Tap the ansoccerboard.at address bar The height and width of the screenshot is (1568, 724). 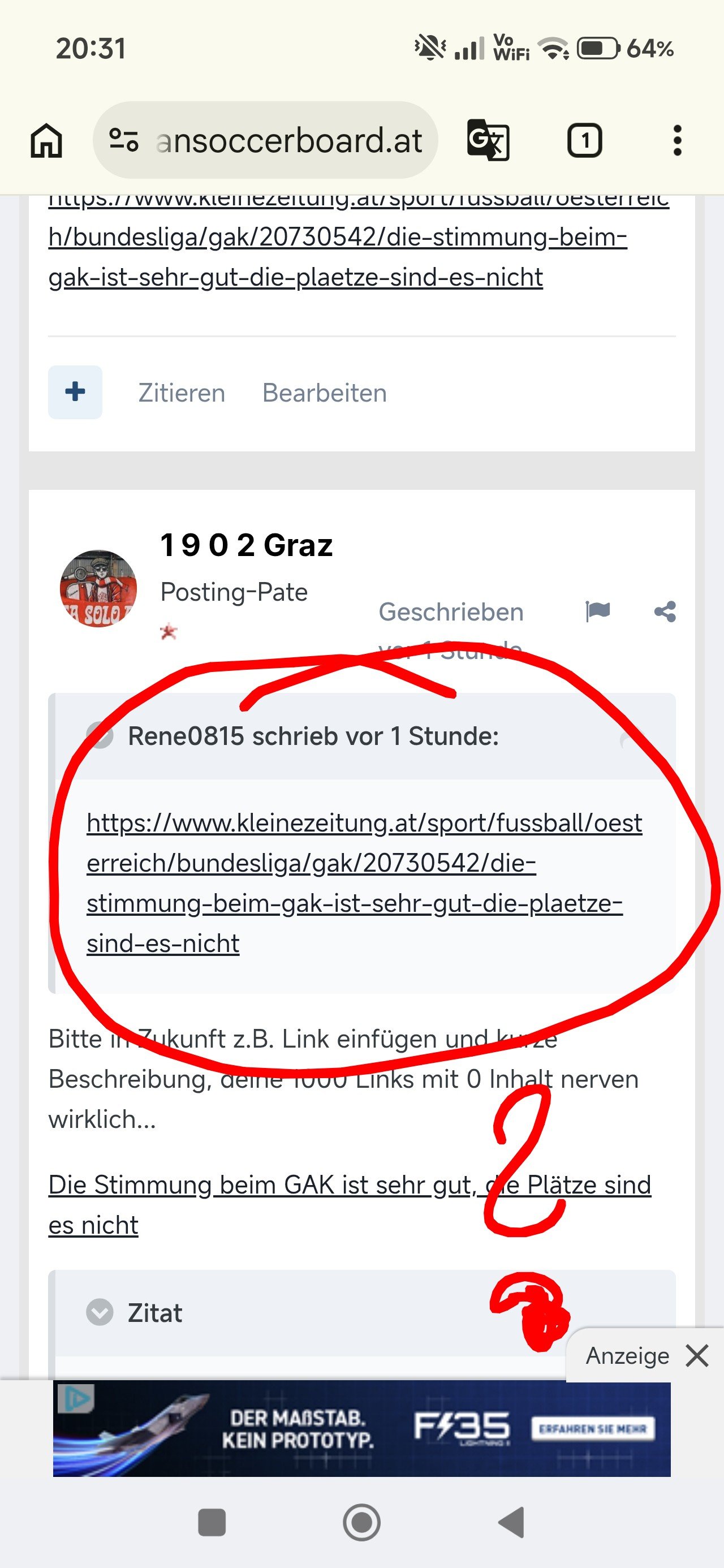tap(265, 141)
